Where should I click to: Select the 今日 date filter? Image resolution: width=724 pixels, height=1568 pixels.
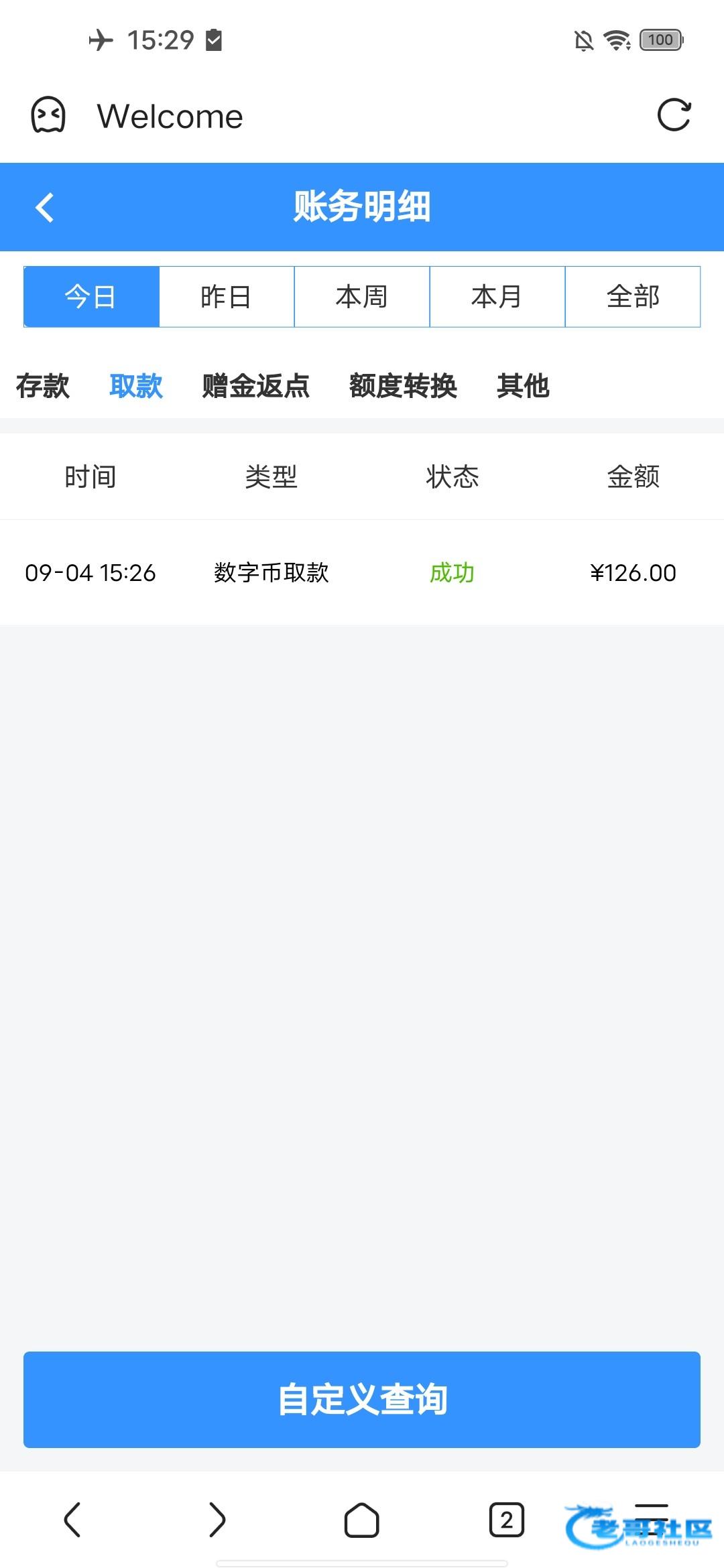(x=91, y=297)
